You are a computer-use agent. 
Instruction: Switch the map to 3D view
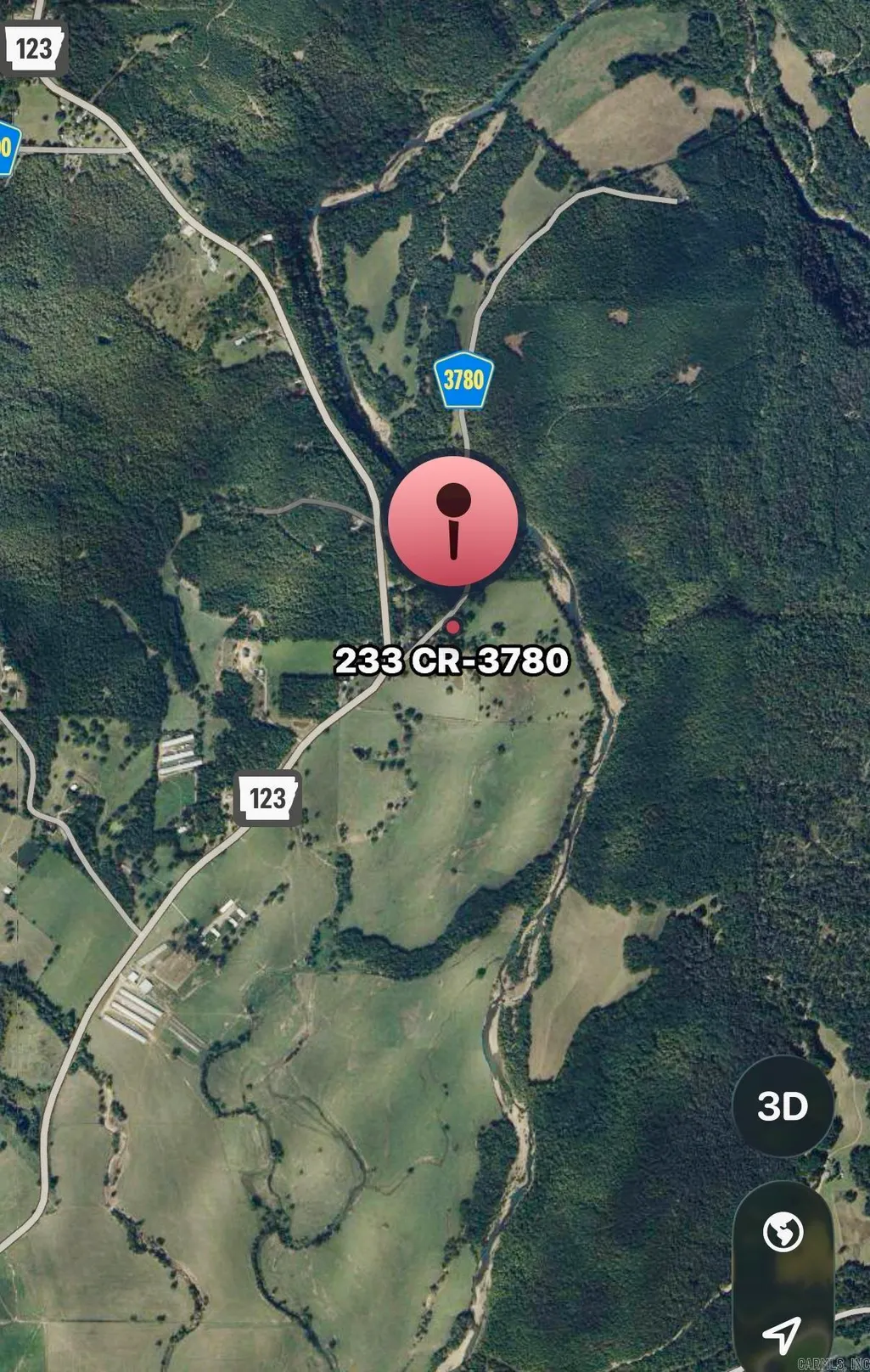[783, 1105]
